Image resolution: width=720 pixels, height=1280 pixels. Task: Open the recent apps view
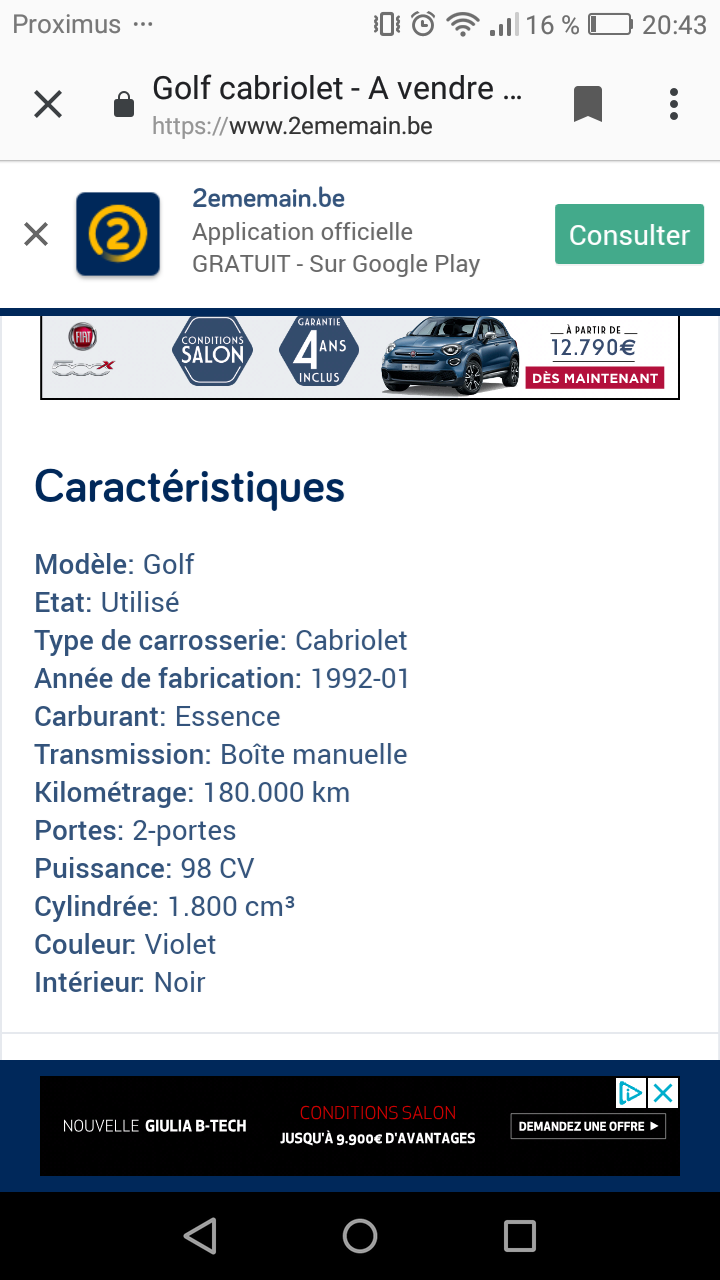[519, 1237]
